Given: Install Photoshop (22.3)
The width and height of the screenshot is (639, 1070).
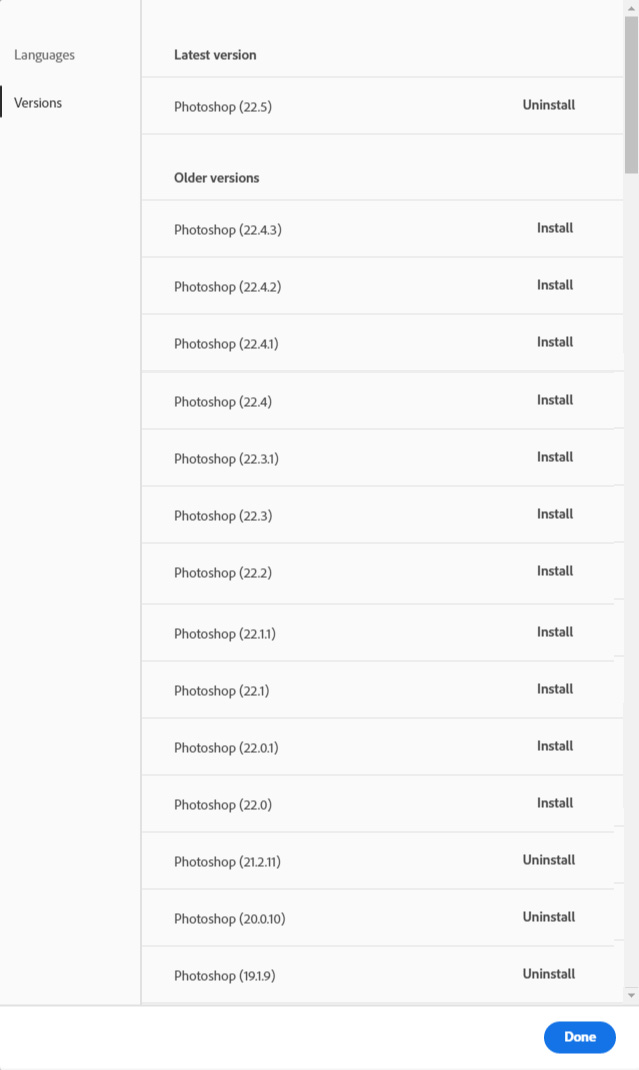Looking at the screenshot, I should click(x=555, y=514).
